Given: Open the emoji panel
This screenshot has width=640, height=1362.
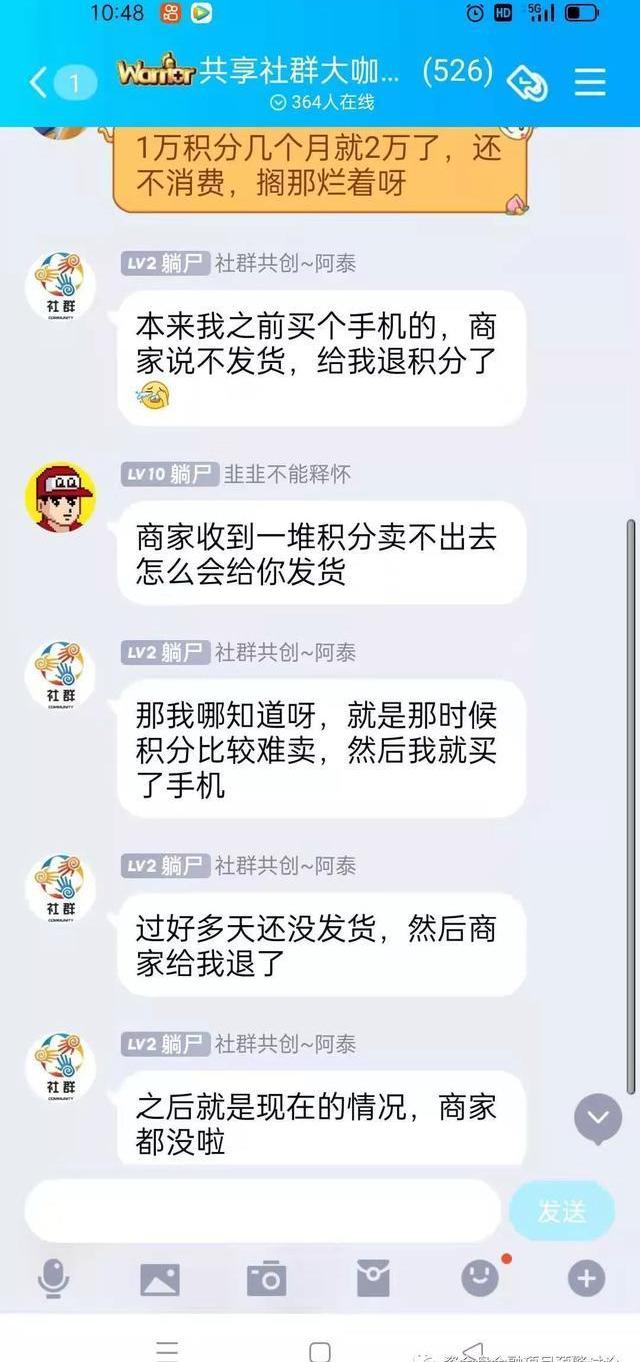Looking at the screenshot, I should [480, 1277].
